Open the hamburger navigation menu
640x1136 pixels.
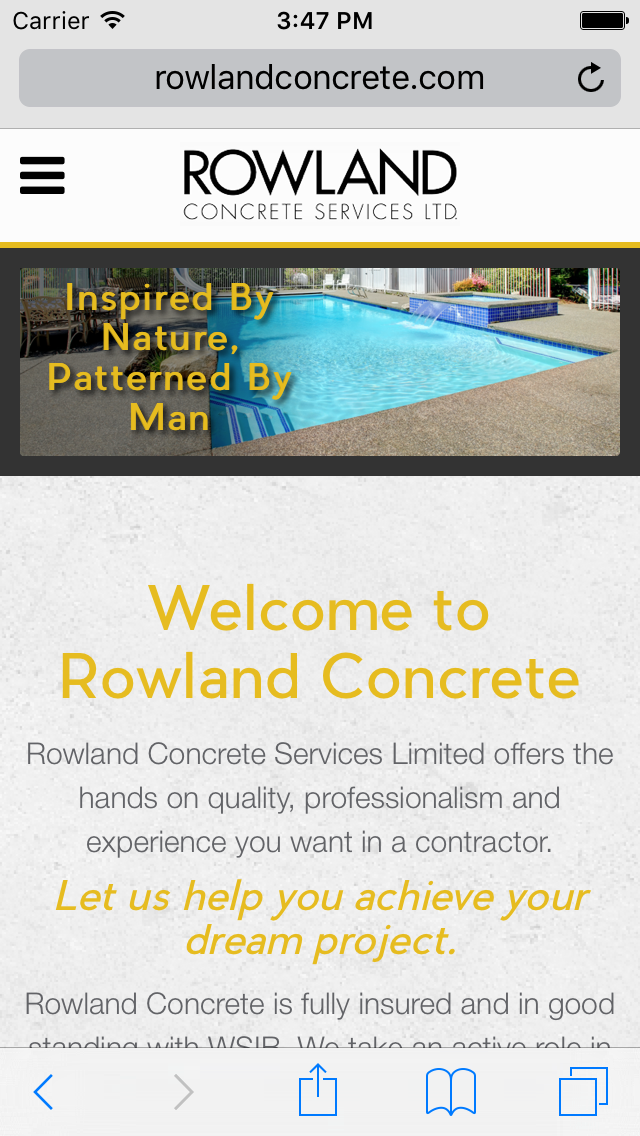point(42,176)
